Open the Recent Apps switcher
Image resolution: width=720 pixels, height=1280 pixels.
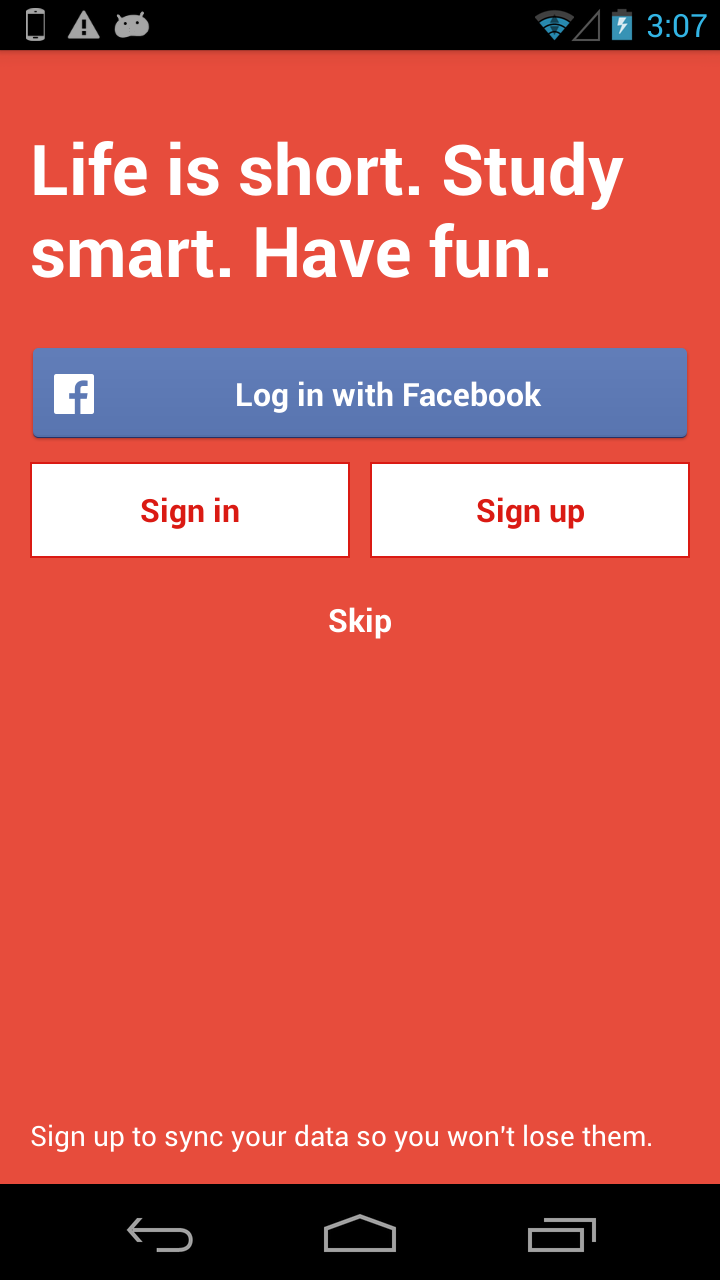560,1236
